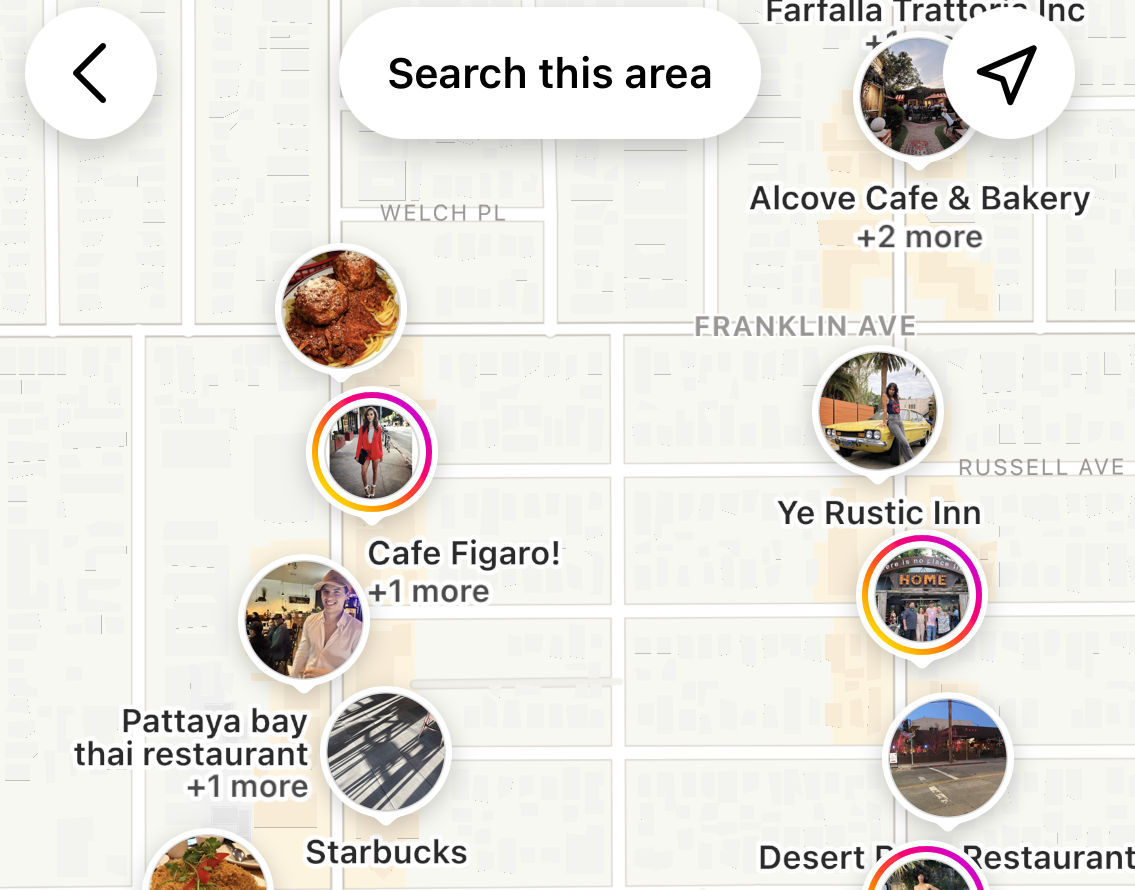1135x890 pixels.
Task: Select the Starbucks location pin
Action: point(387,752)
